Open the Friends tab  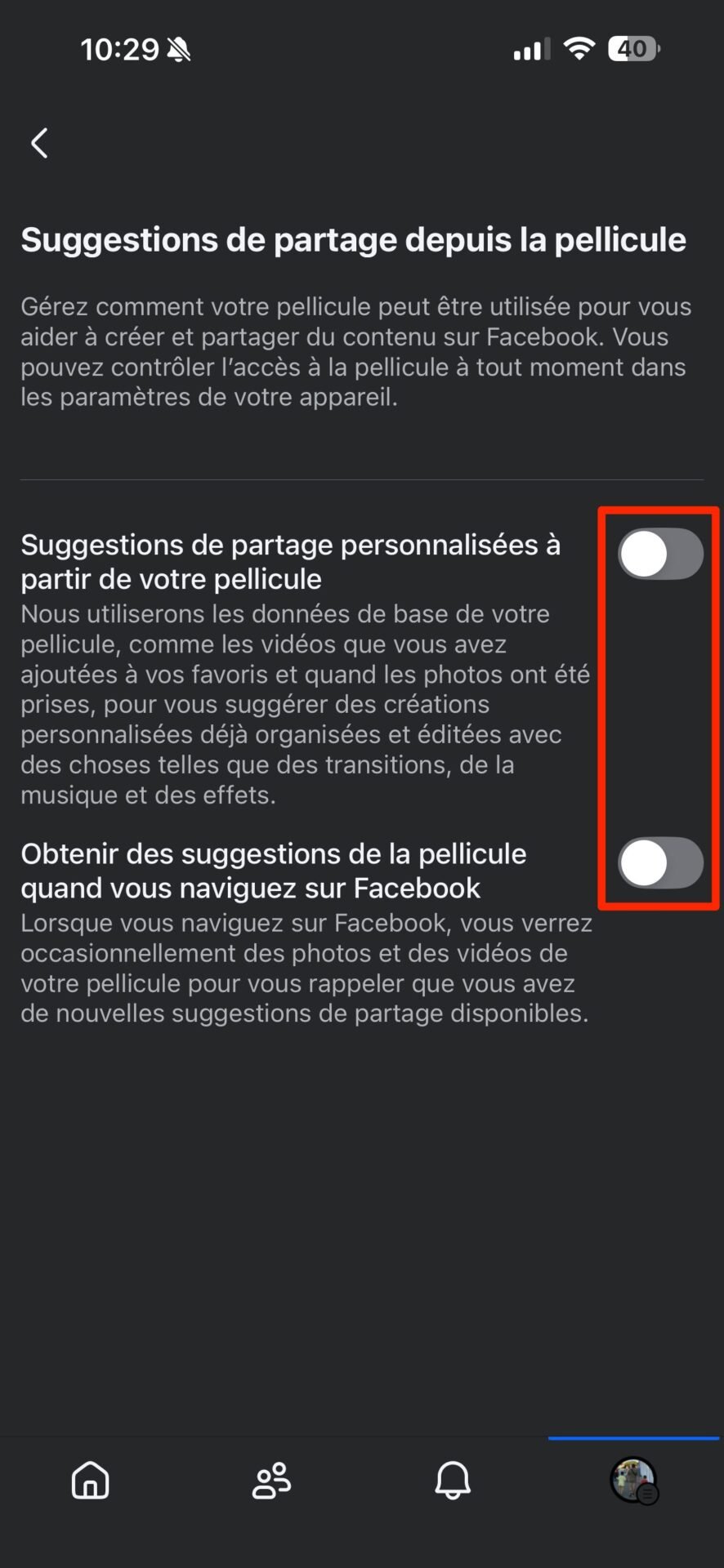pos(271,1479)
